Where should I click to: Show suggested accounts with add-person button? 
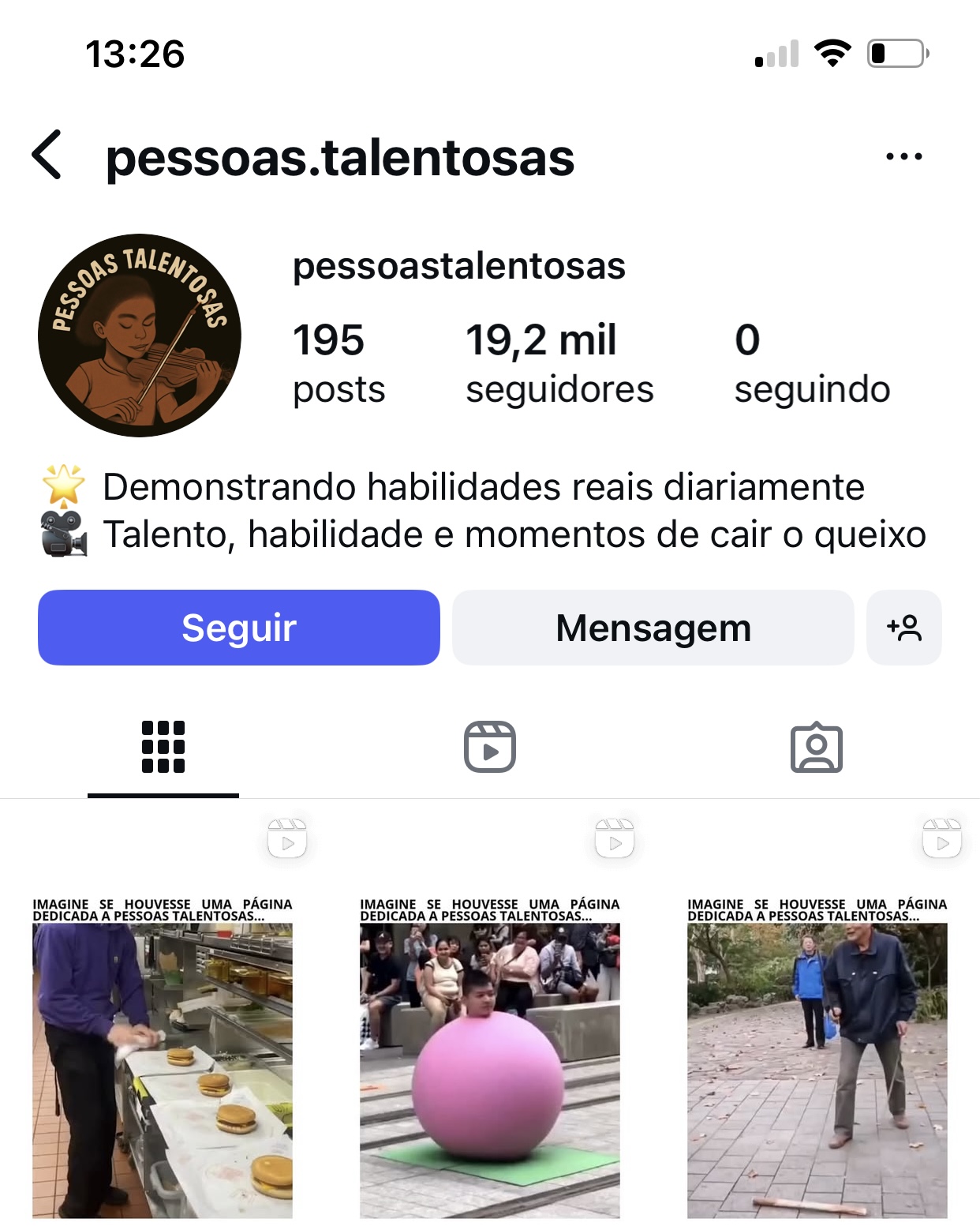(903, 628)
